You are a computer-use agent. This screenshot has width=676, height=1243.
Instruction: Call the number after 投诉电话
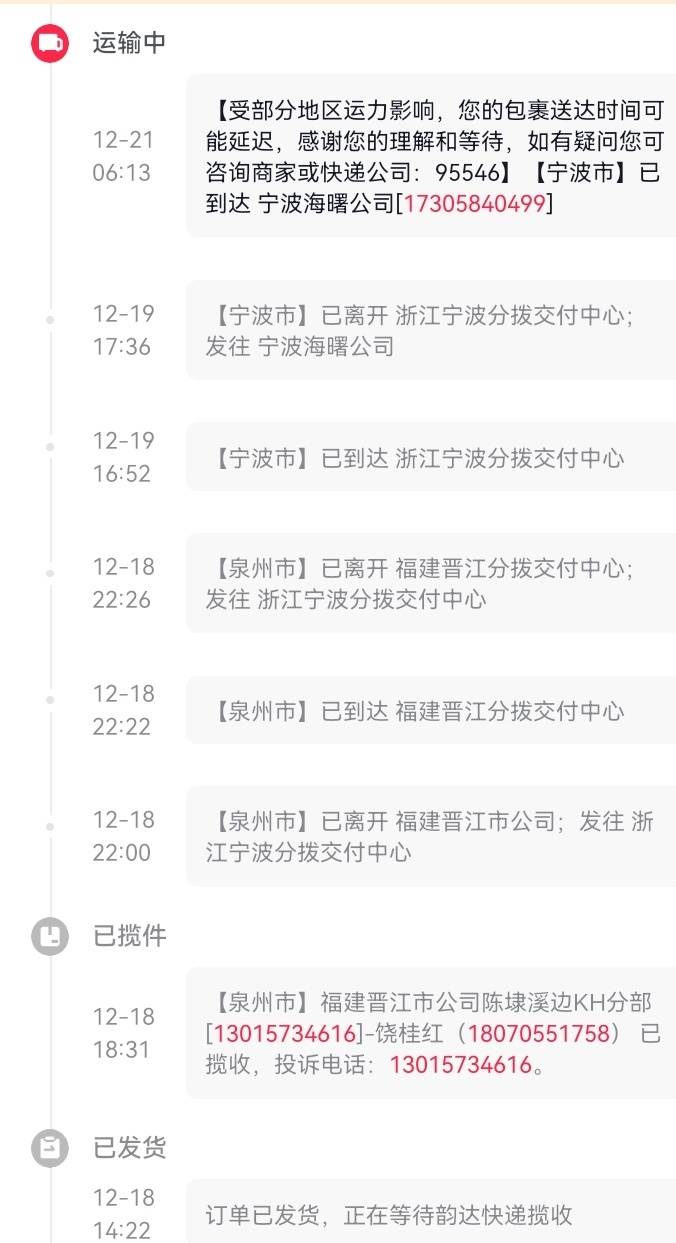[461, 1064]
